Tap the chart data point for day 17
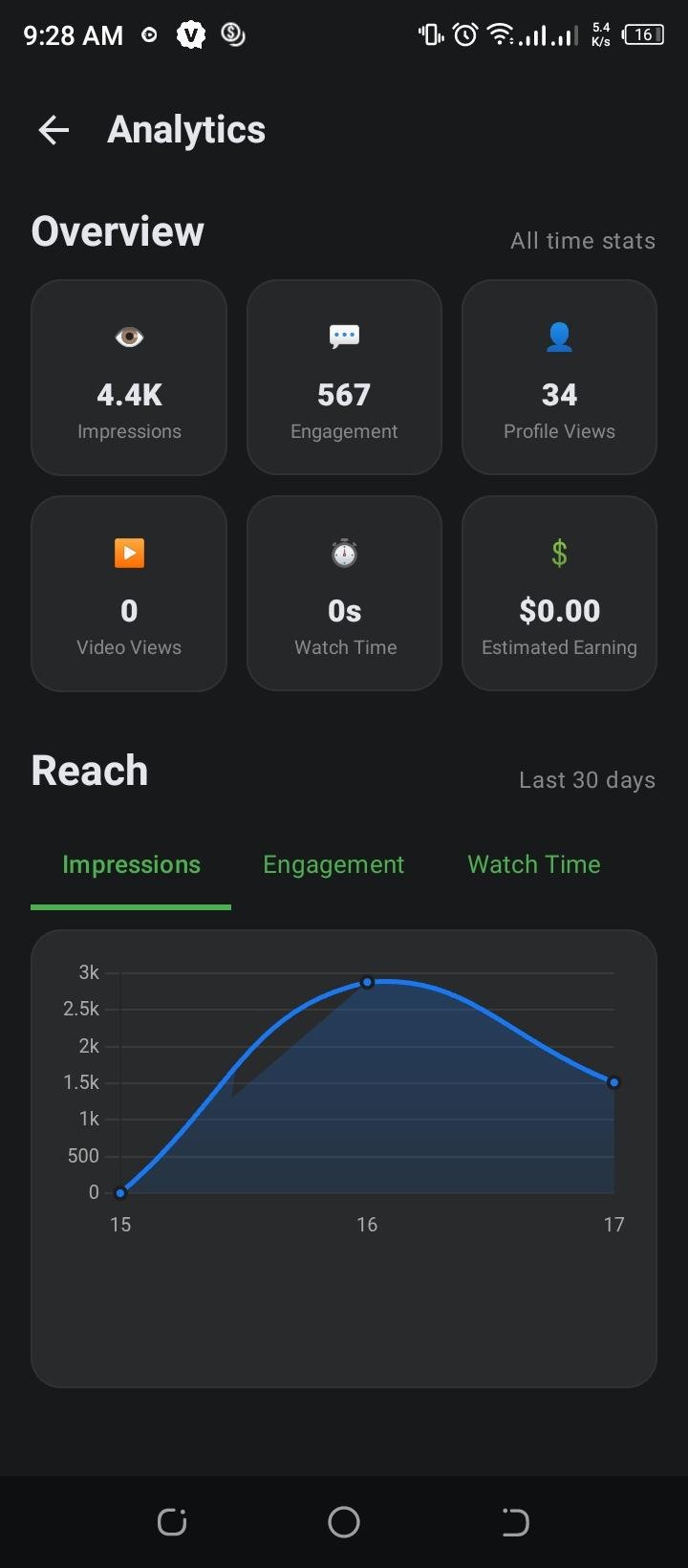This screenshot has width=688, height=1568. [613, 1083]
